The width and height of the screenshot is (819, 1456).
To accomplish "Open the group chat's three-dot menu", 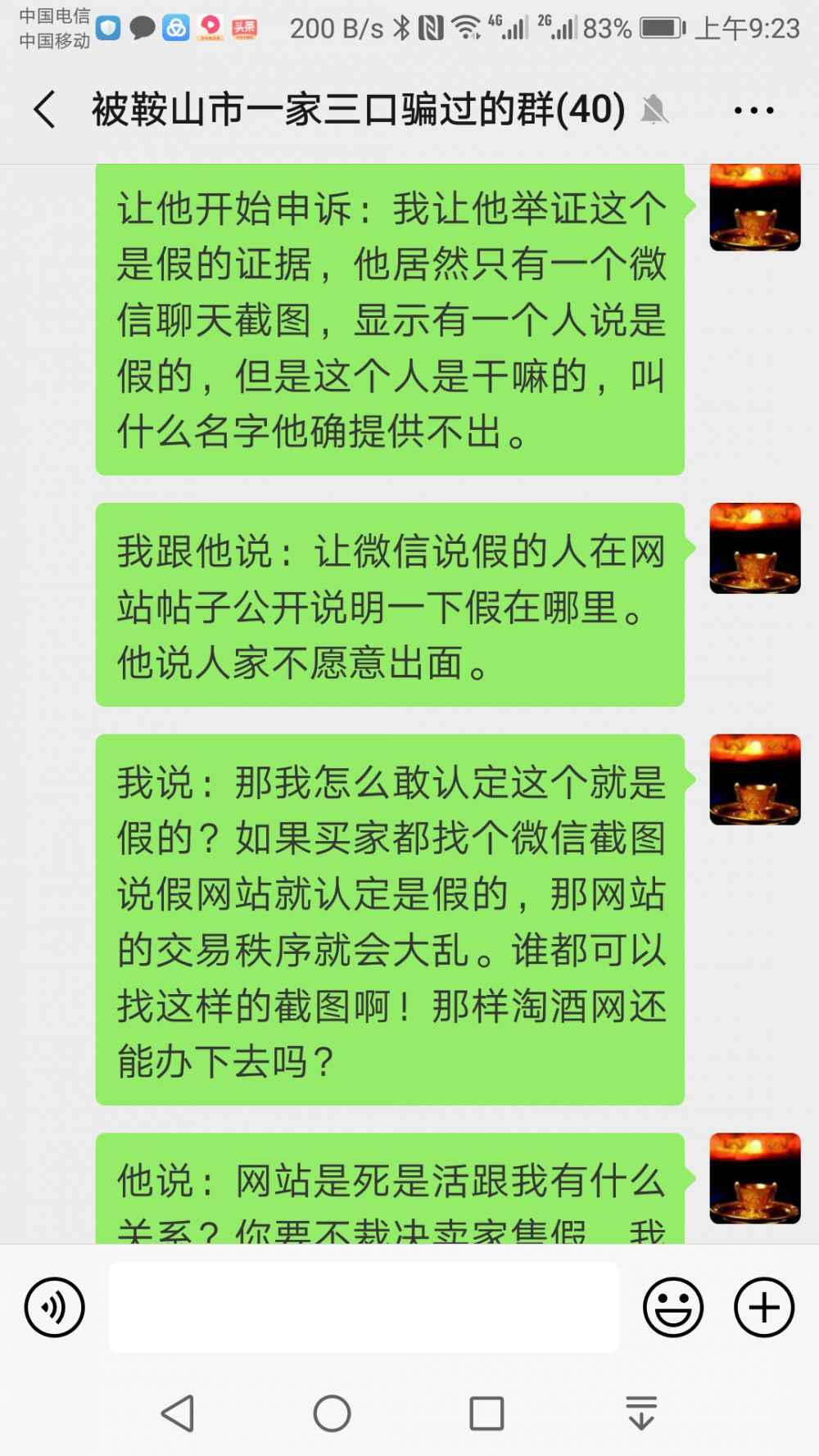I will 753,110.
